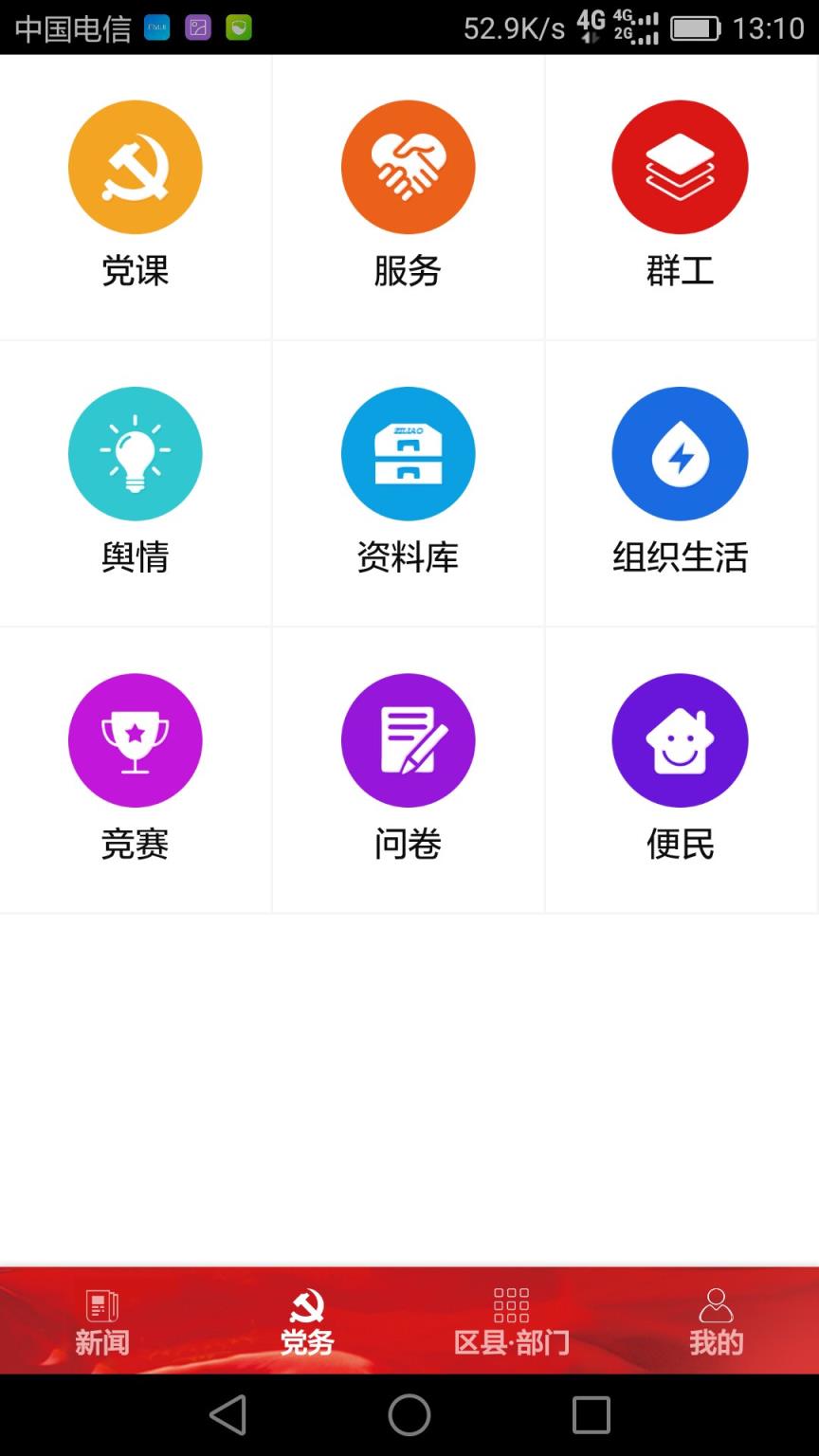Viewport: 819px width, 1456px height.
Task: Select the 服务 handshake icon
Action: (x=408, y=167)
